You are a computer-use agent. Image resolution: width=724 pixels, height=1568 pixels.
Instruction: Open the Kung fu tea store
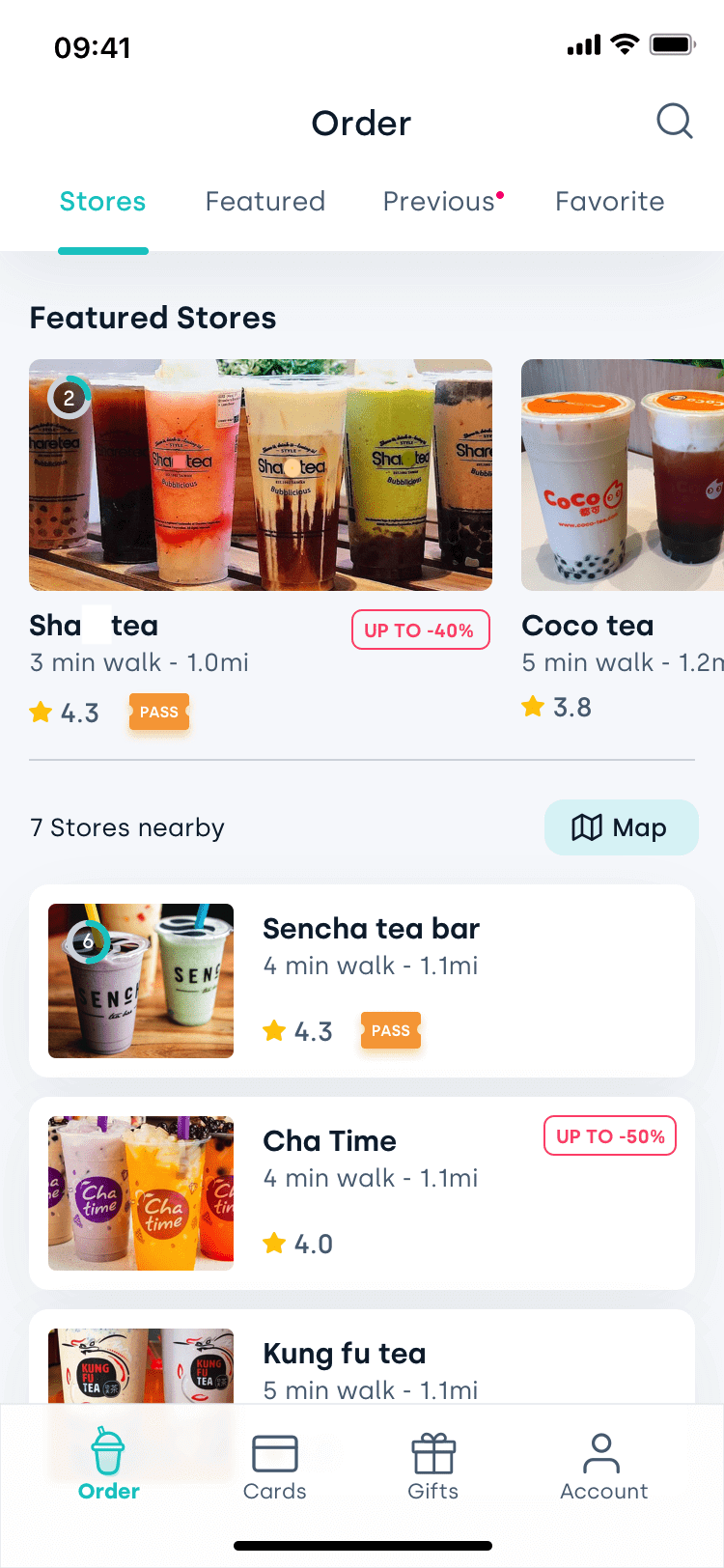pyautogui.click(x=362, y=1357)
